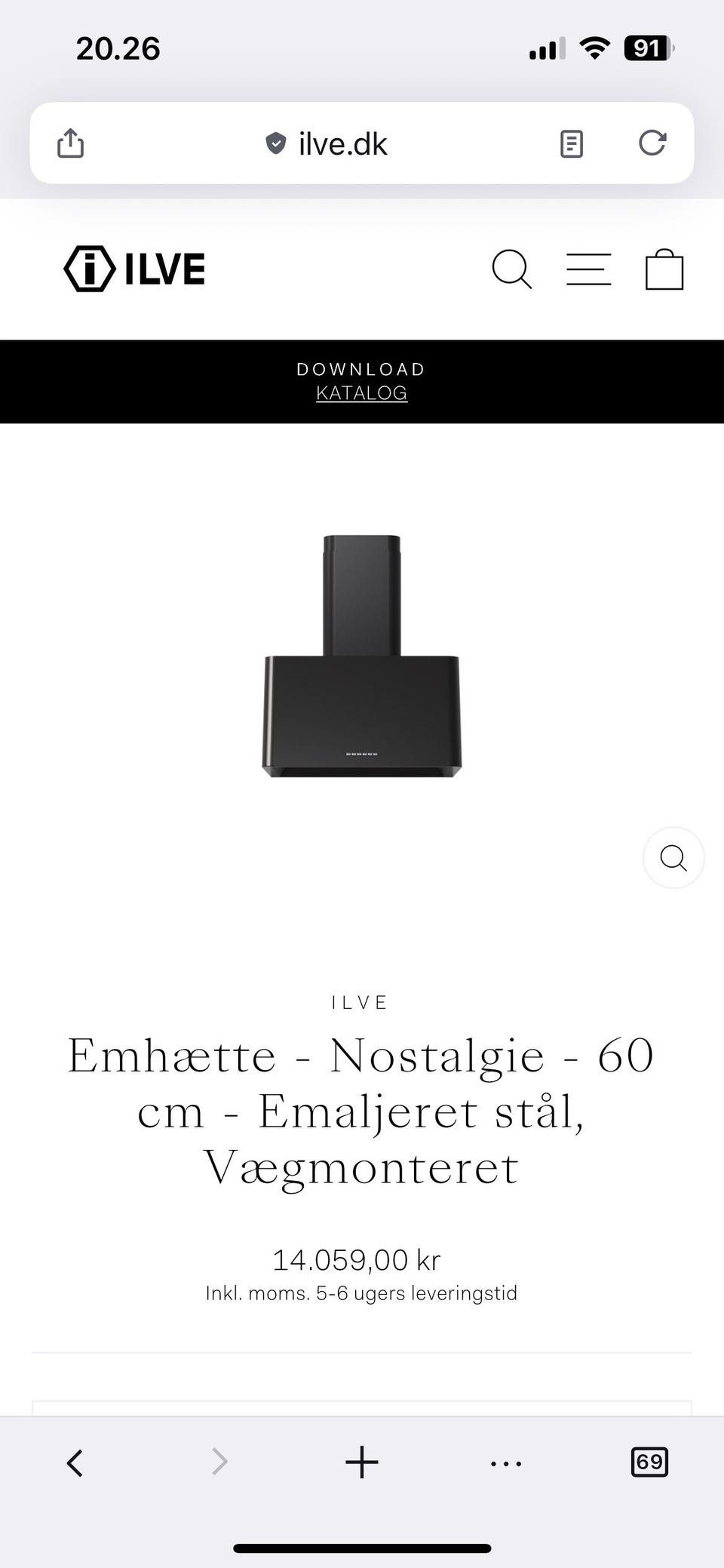Tap the battery indicator in status bar
724x1568 pixels.
click(x=647, y=48)
